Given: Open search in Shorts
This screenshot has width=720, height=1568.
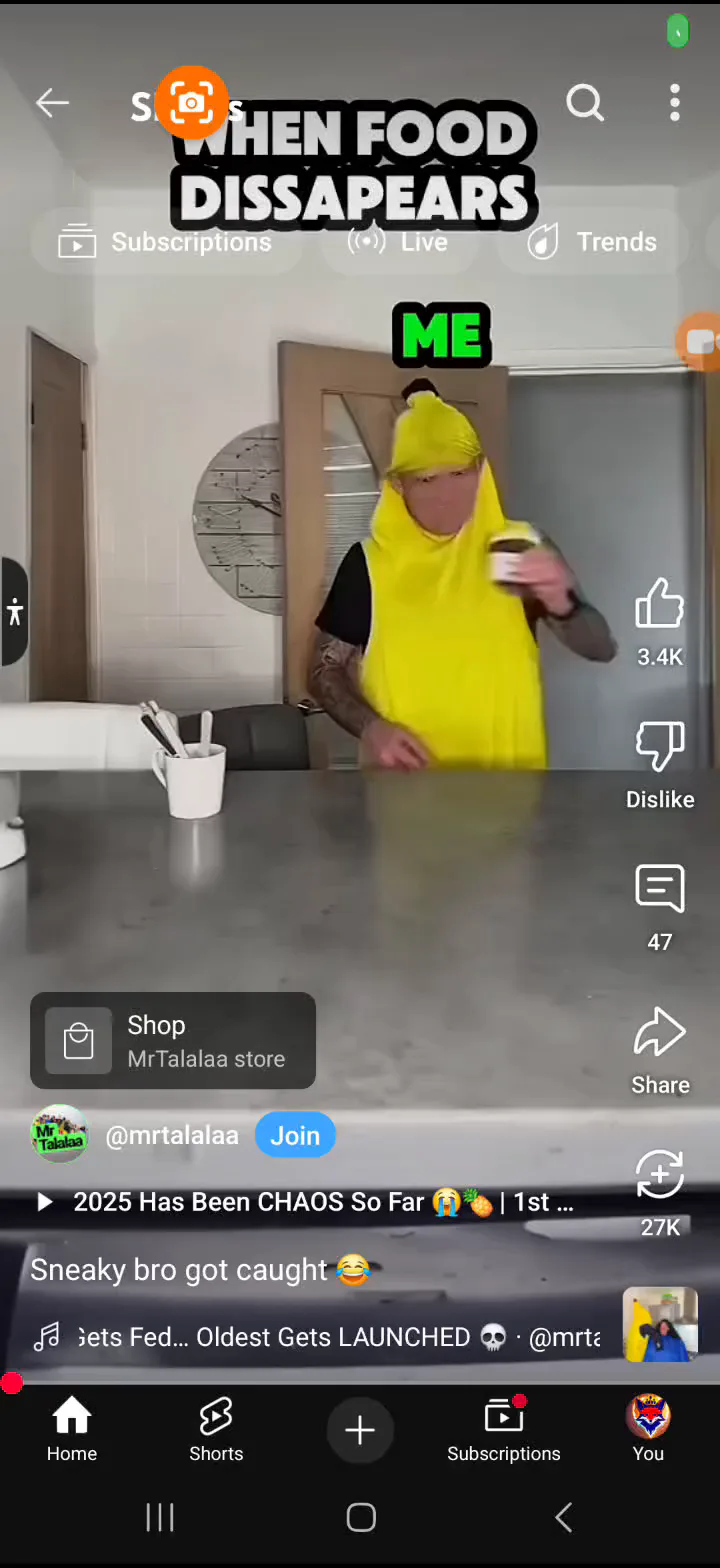Looking at the screenshot, I should (585, 102).
